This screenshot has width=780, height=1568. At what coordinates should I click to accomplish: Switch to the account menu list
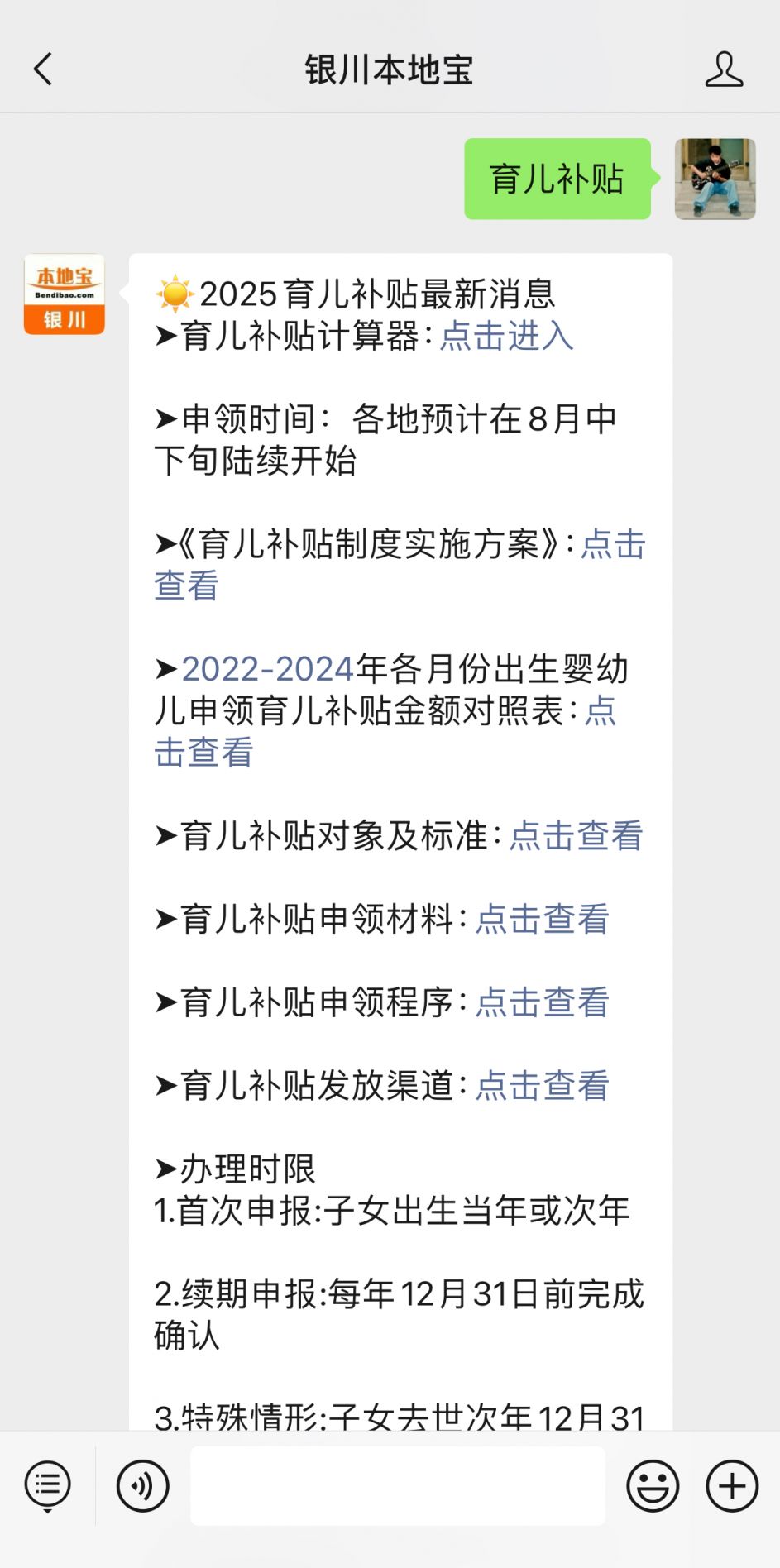click(48, 1486)
